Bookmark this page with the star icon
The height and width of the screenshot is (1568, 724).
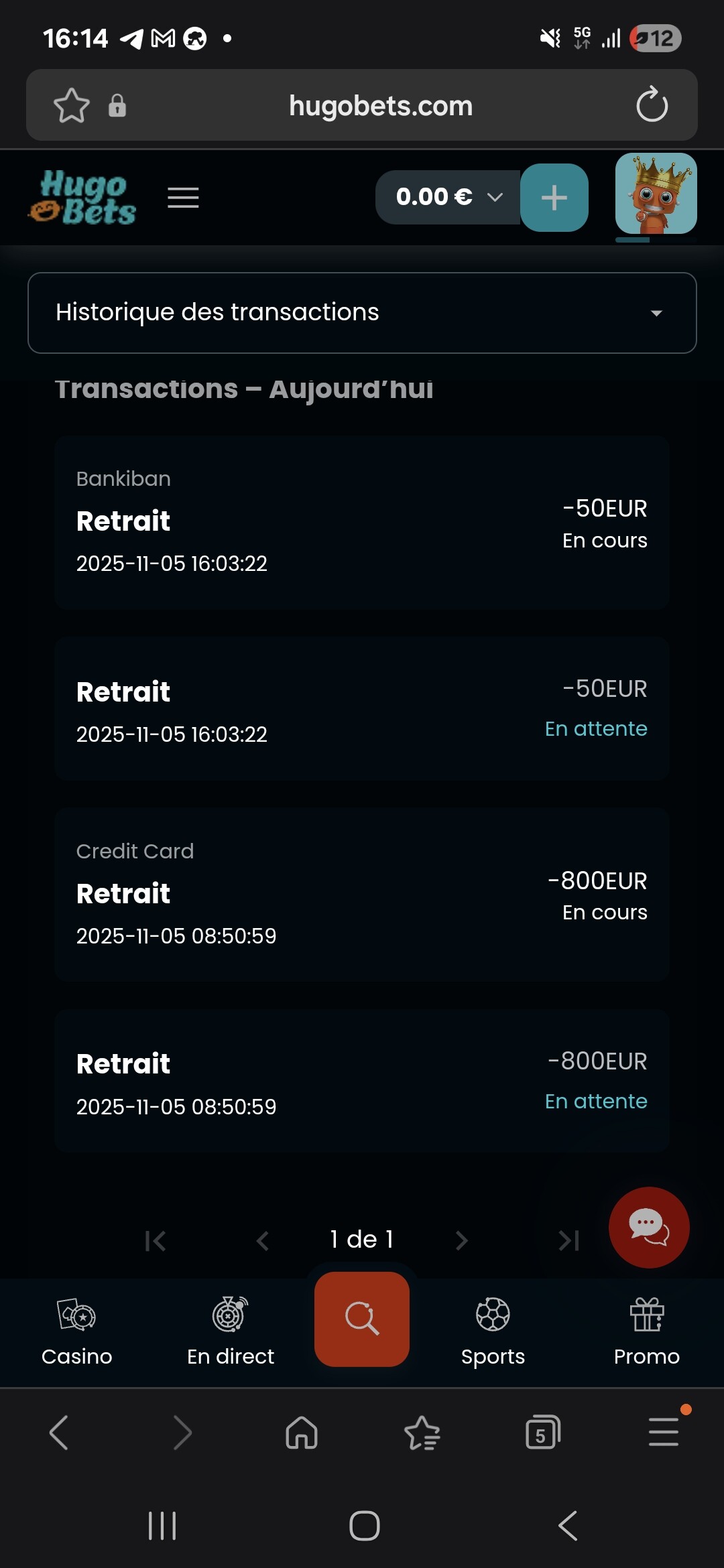72,105
